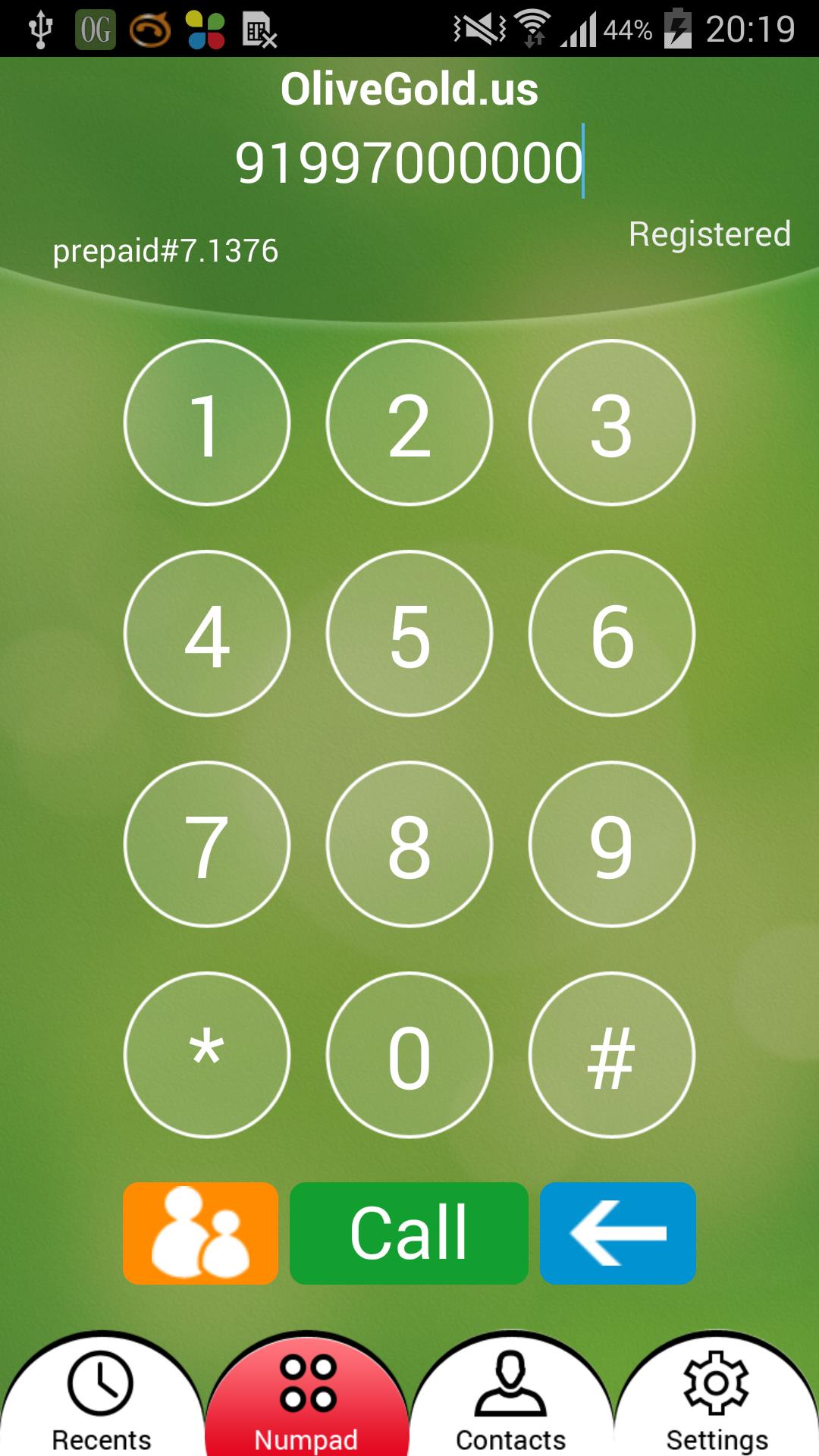Hit the 6 key
819x1456 pixels.
611,633
